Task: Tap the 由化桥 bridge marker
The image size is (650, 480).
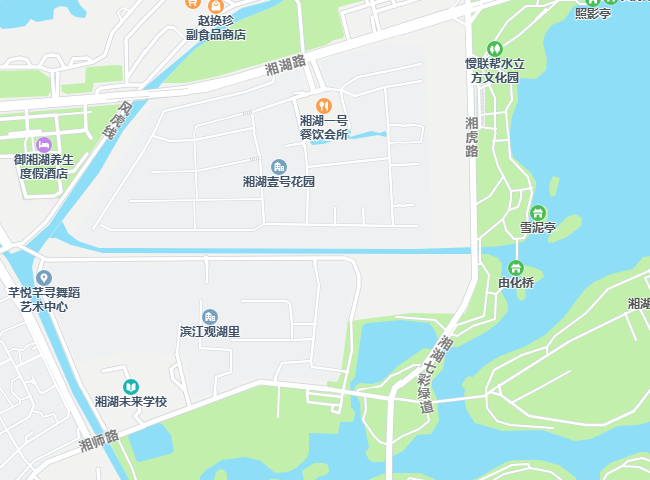Action: pyautogui.click(x=516, y=267)
